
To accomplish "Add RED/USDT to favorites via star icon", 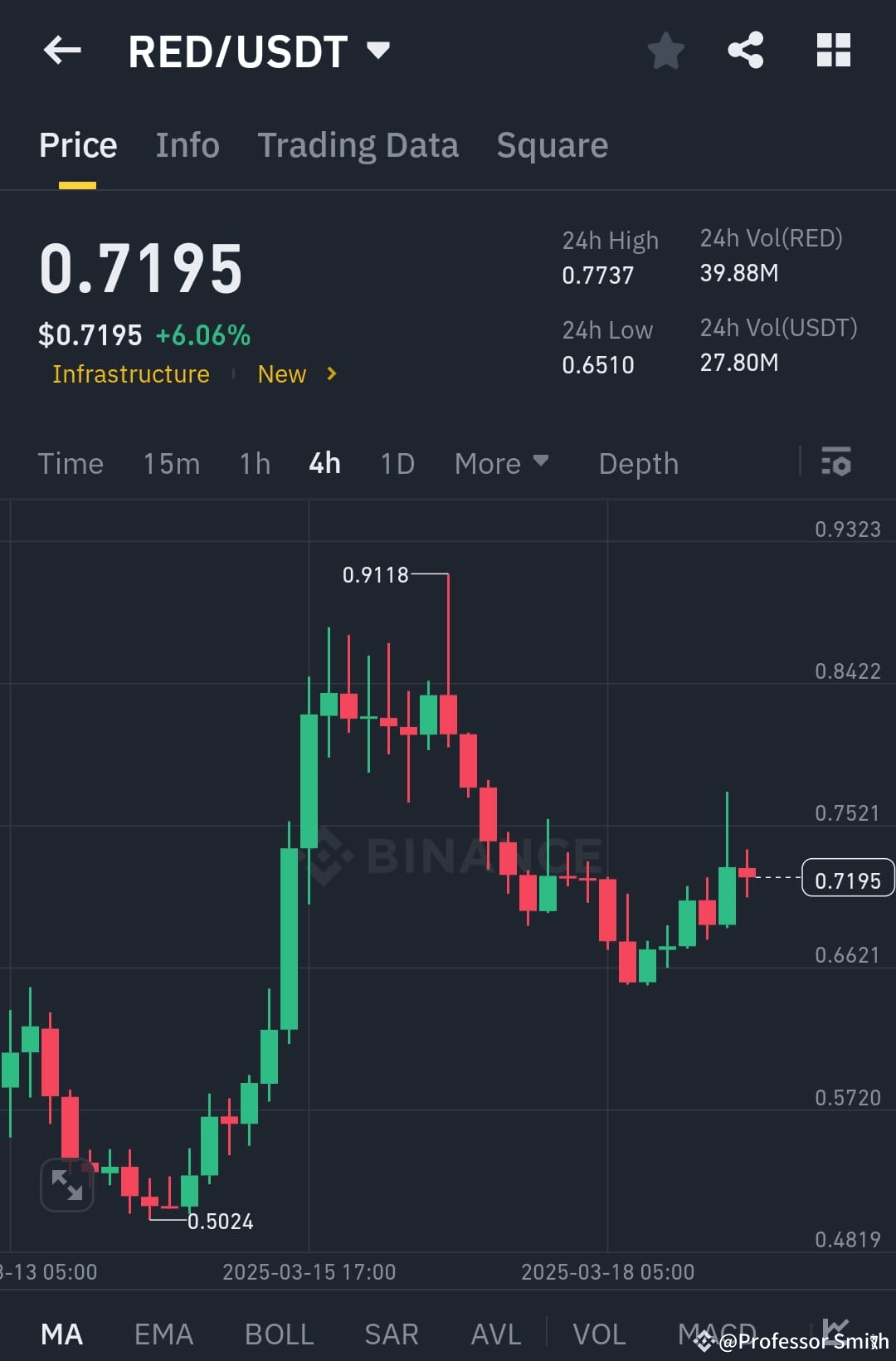I will (666, 50).
